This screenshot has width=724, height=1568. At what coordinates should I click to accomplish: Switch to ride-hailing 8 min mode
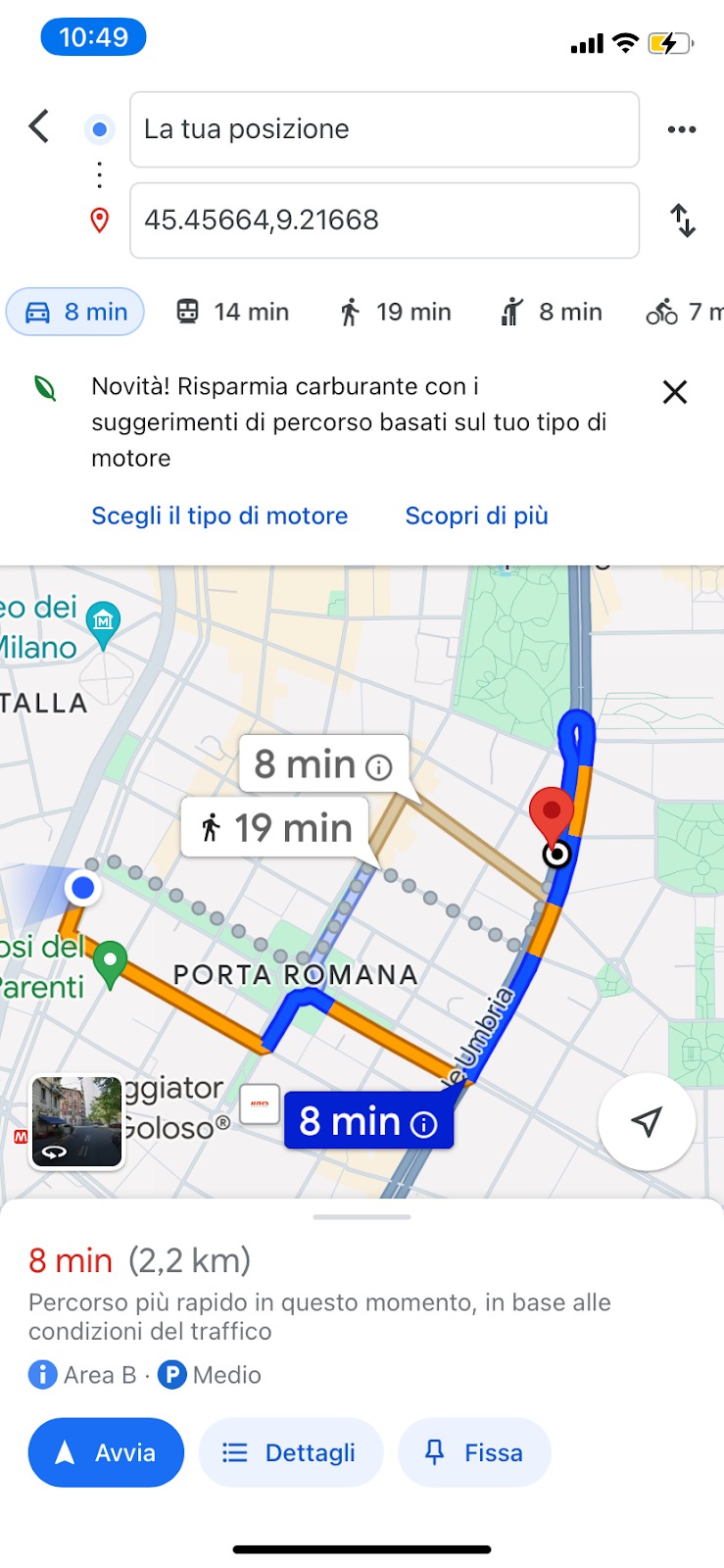point(551,313)
